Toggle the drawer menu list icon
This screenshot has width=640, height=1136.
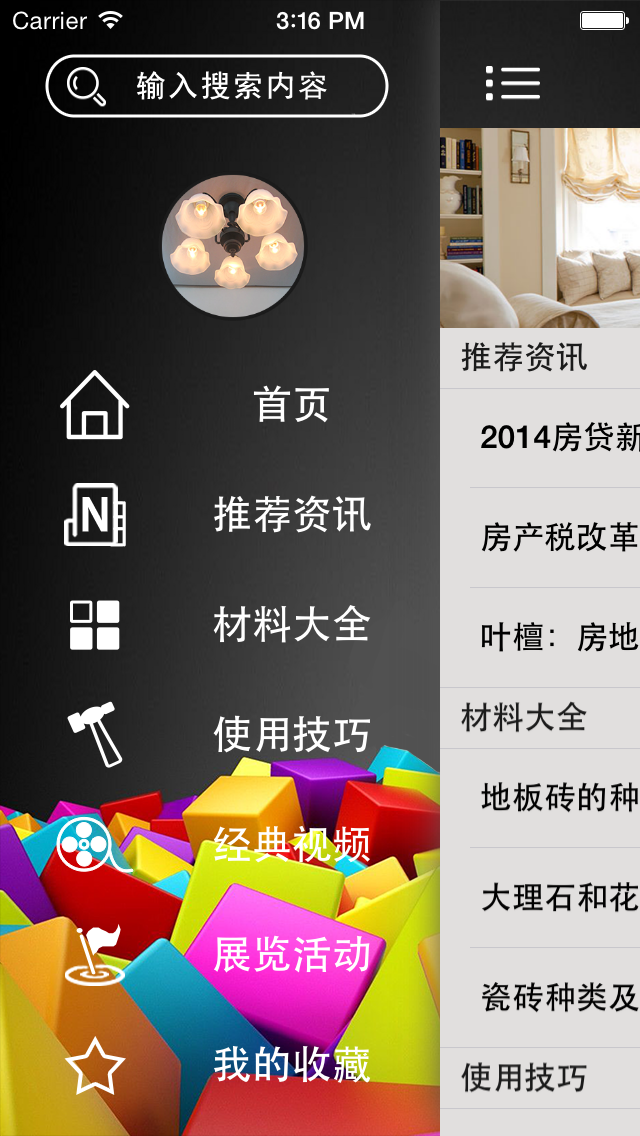coord(512,83)
